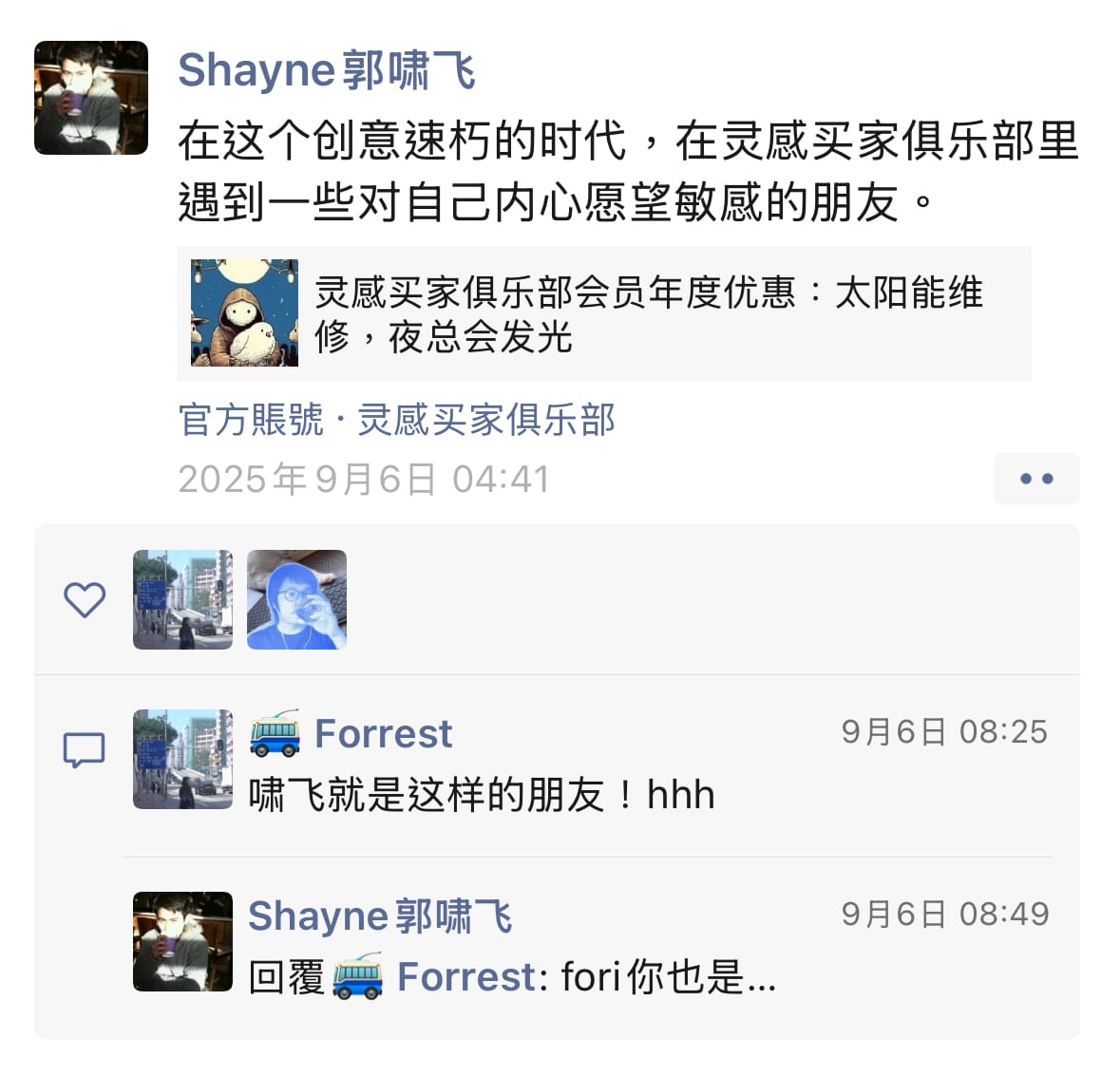Open the two-dot like and comment menu
The image size is (1120, 1076).
tap(1035, 479)
